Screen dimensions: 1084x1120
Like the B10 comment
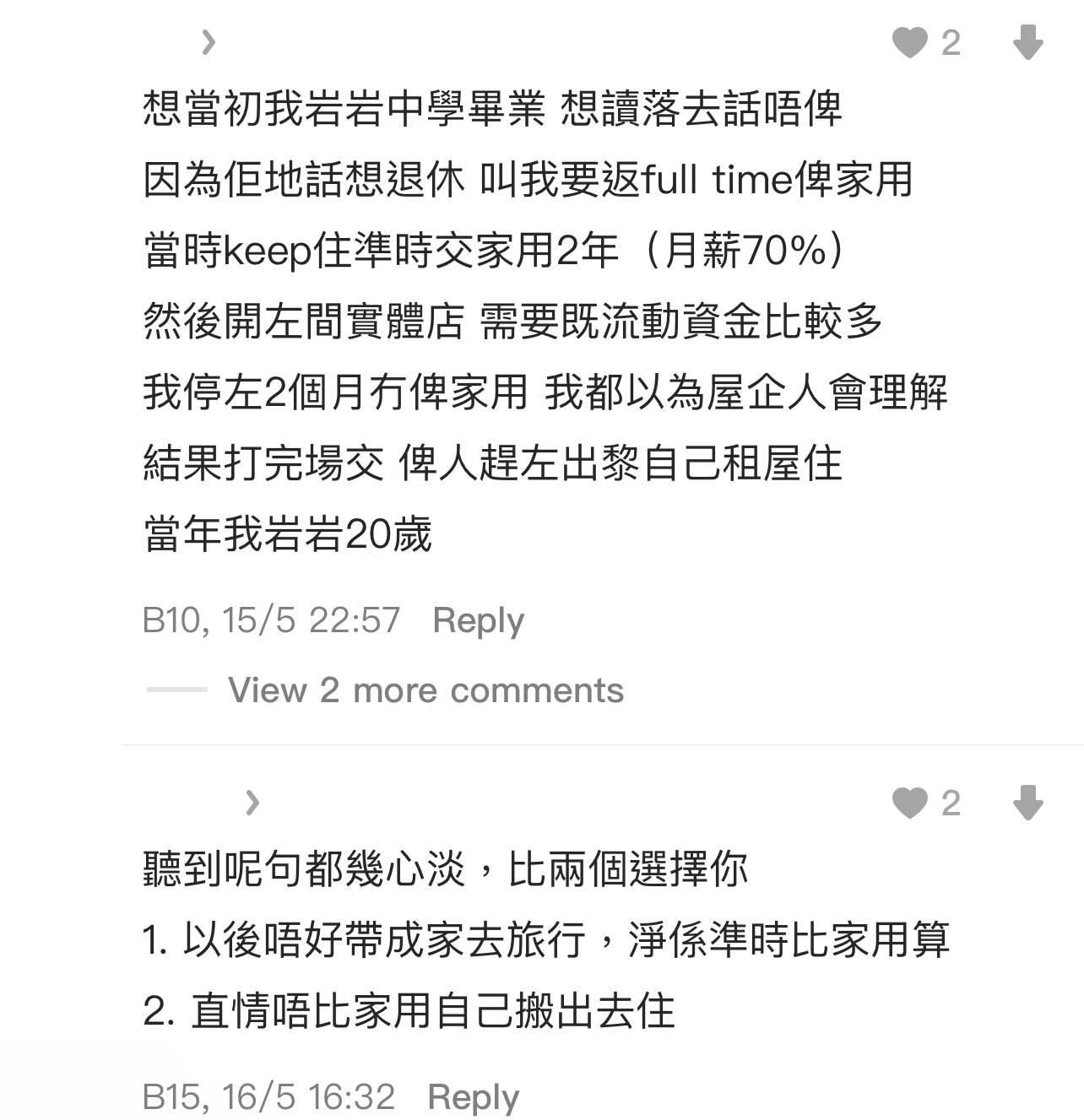[910, 42]
